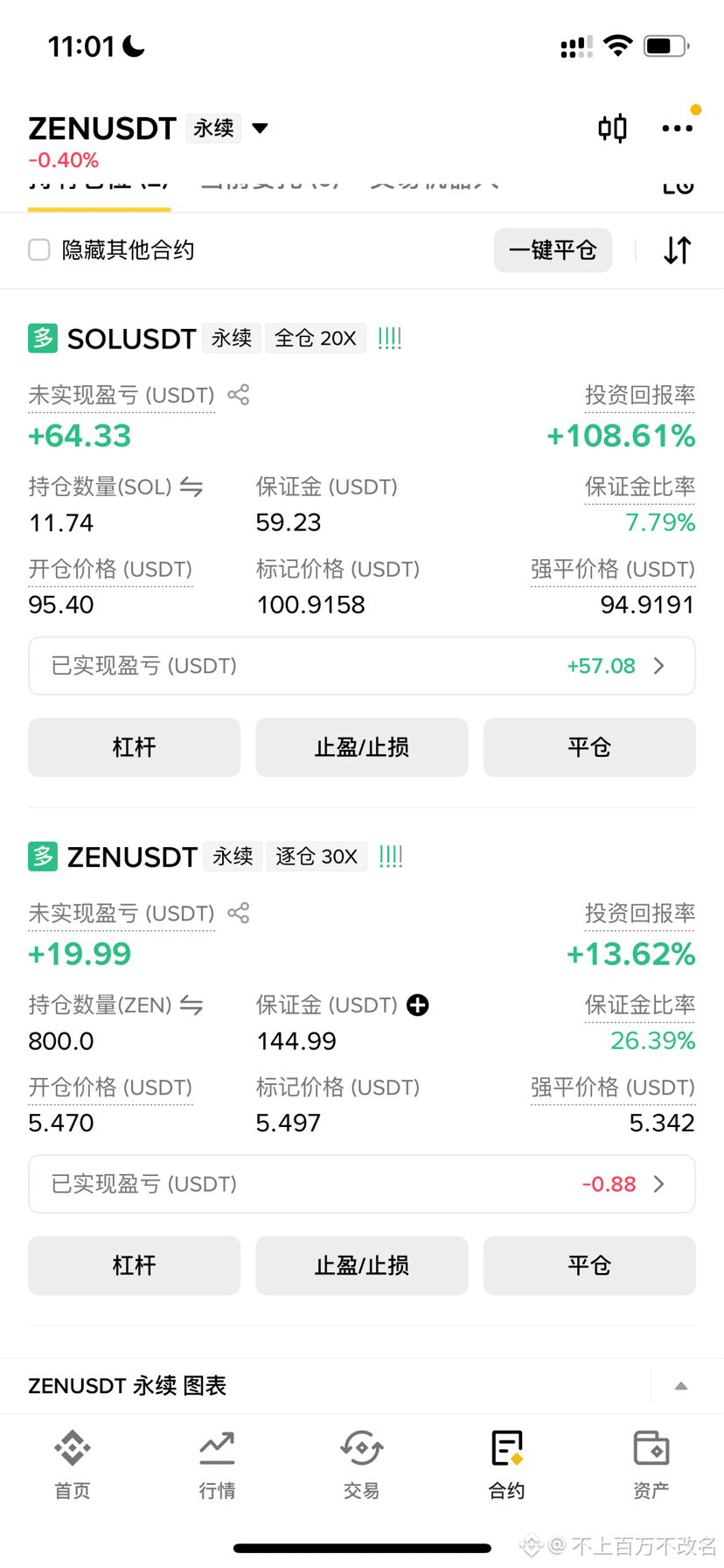Expand the ZENUSDT 永续 图表 panel

tap(681, 1386)
